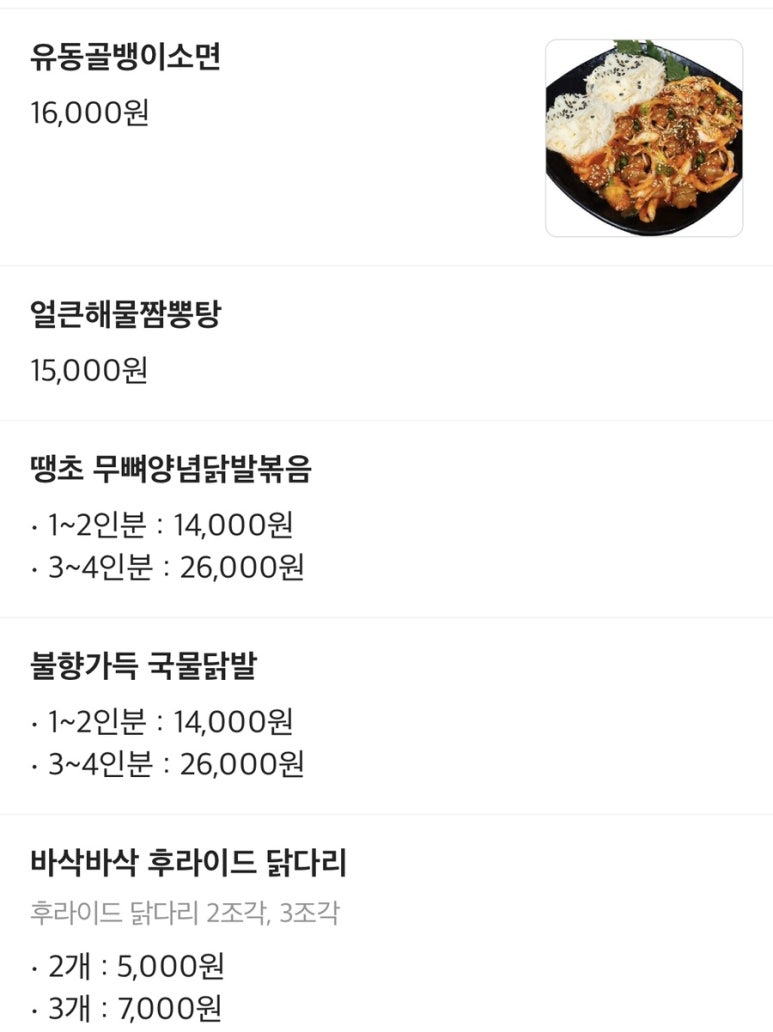Open the 유동골뱅이소면 food photo
Viewport: 773px width, 1032px height.
coord(643,138)
